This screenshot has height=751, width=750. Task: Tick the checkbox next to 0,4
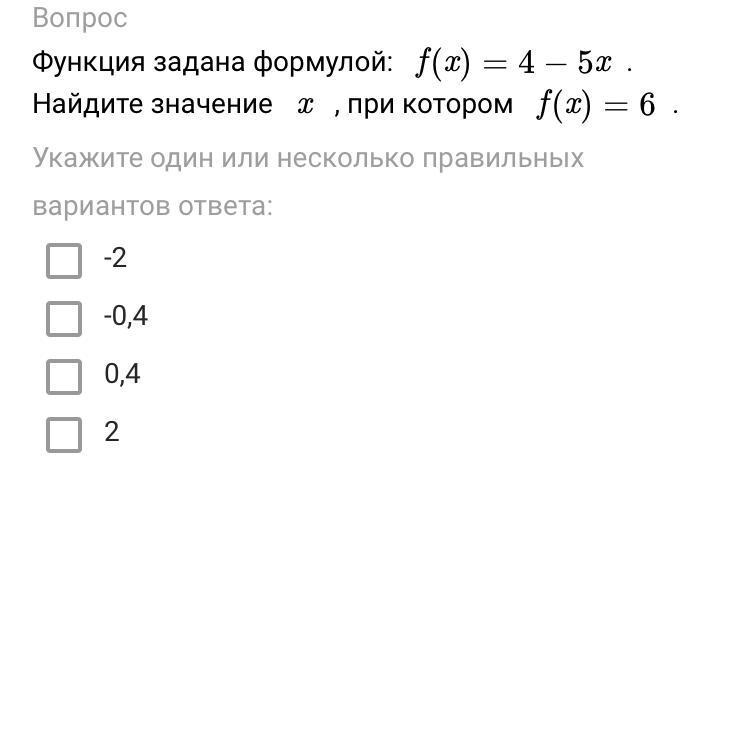coord(64,377)
